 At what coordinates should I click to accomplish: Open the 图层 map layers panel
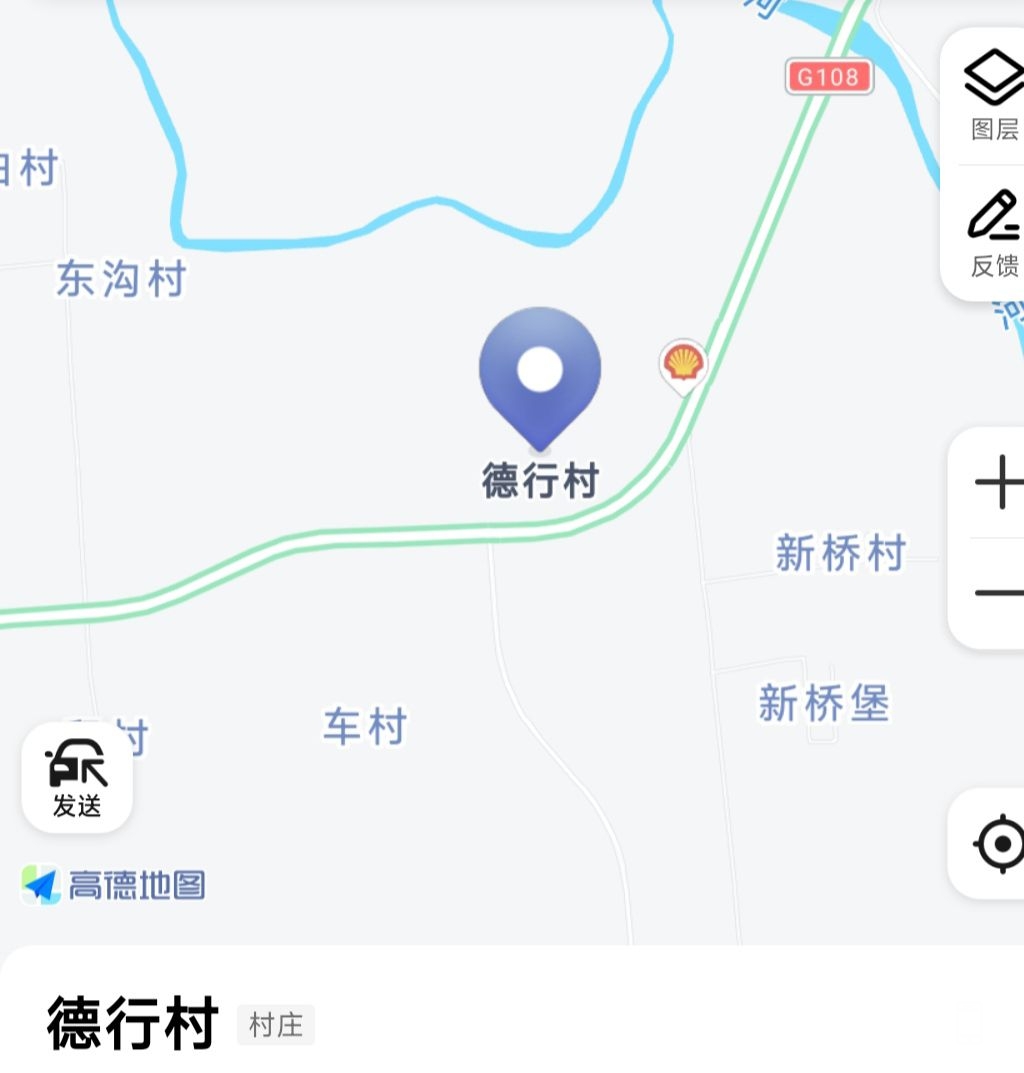point(993,97)
